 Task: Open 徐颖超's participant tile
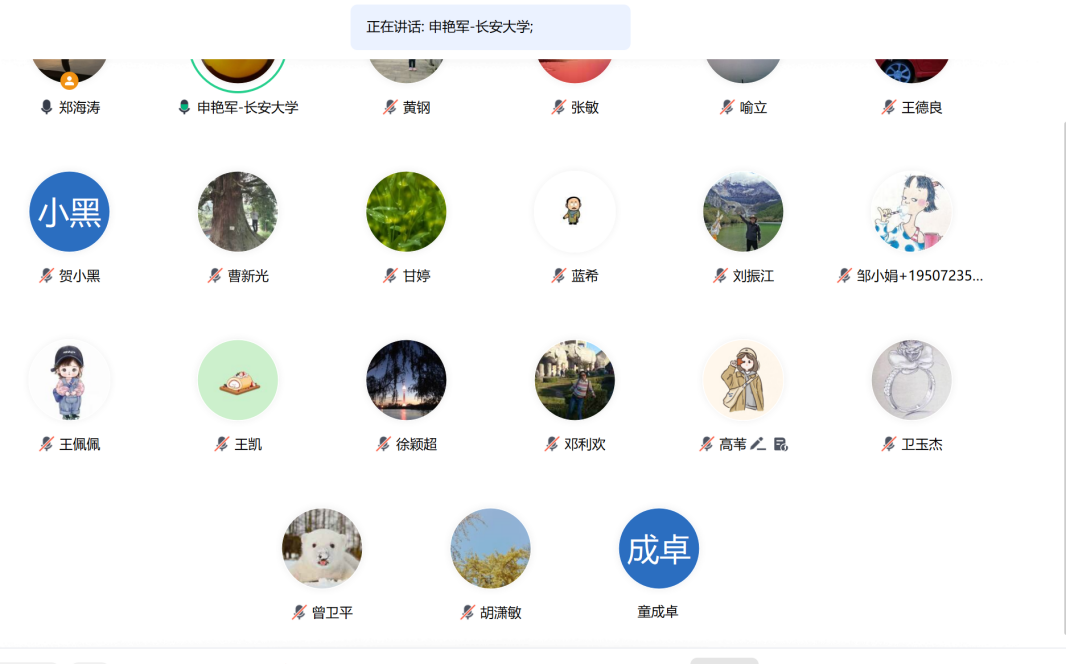(x=406, y=380)
